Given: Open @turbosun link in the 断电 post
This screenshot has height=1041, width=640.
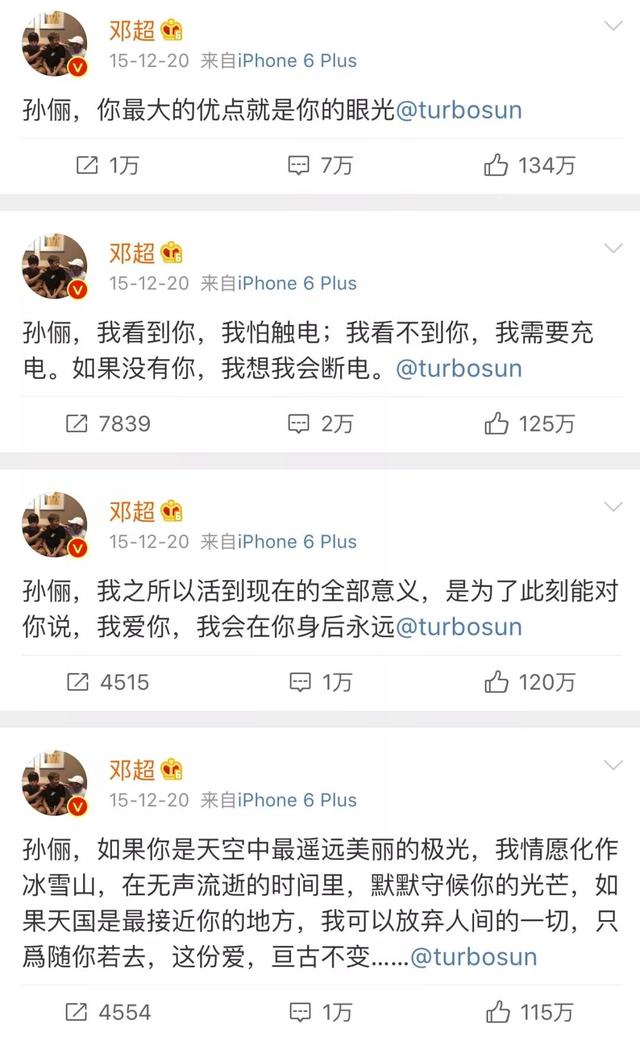Looking at the screenshot, I should click(459, 368).
